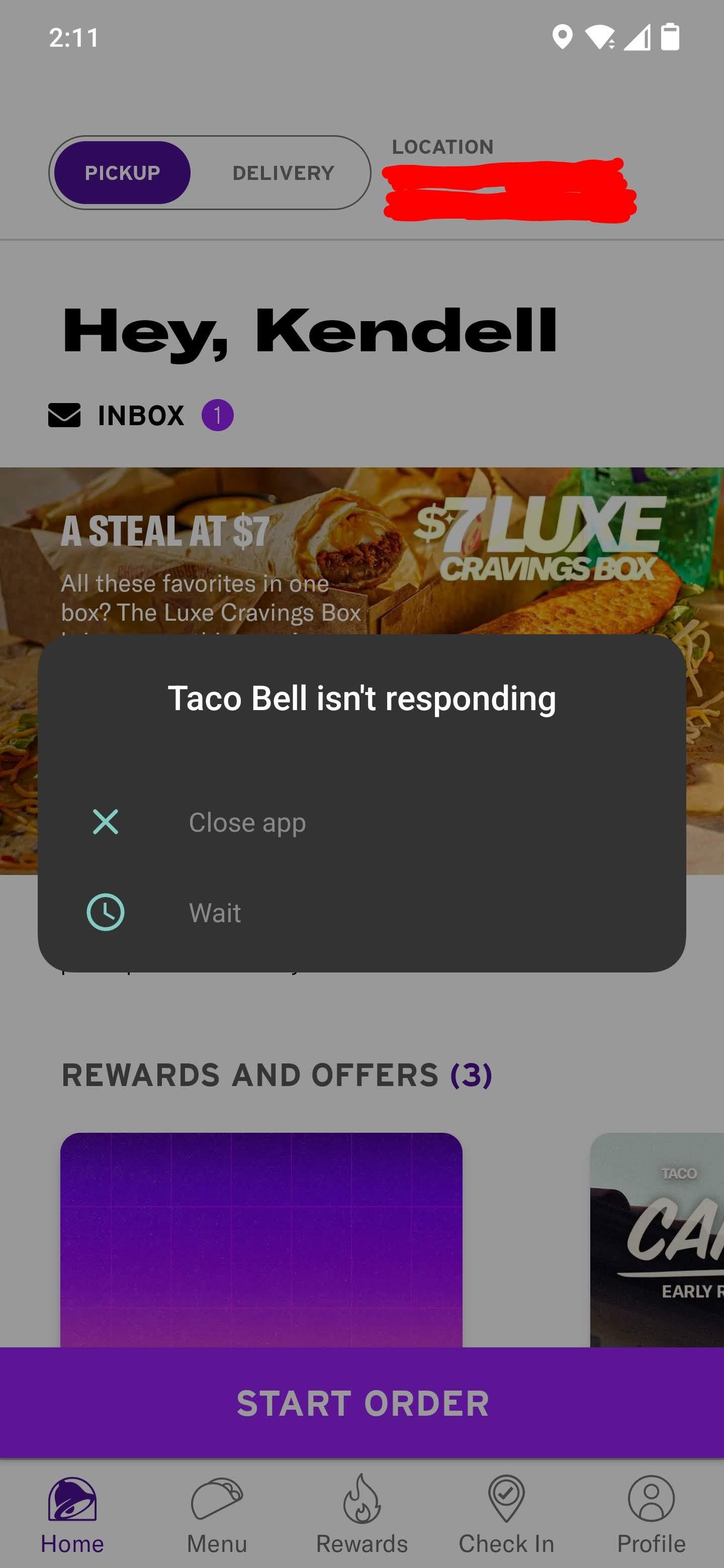This screenshot has height=1568, width=724.
Task: Open the $7 Luxe Cravings Box banner
Action: [361, 548]
